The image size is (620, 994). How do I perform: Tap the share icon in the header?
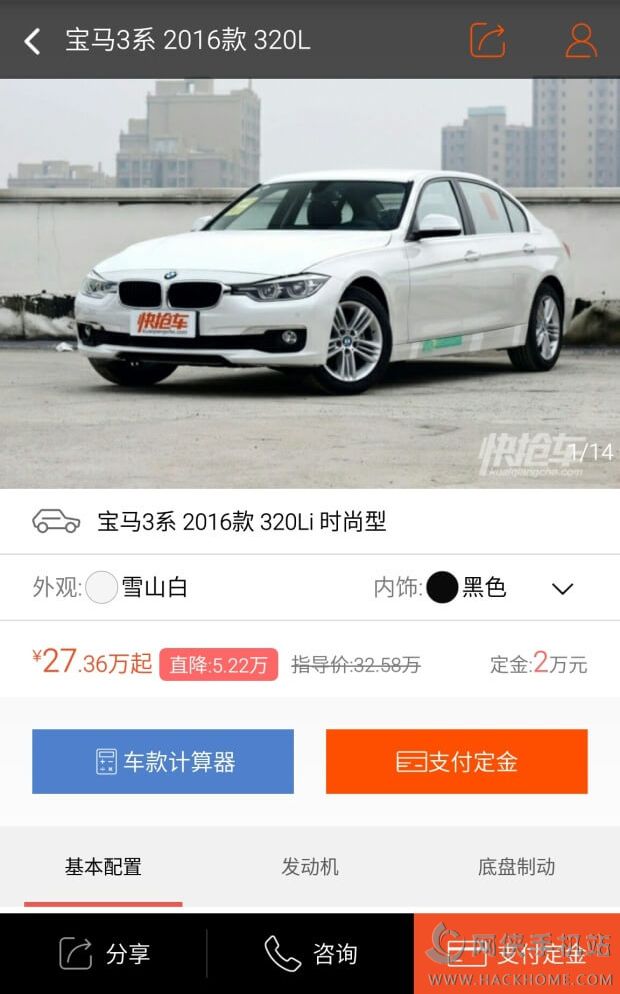tap(487, 40)
